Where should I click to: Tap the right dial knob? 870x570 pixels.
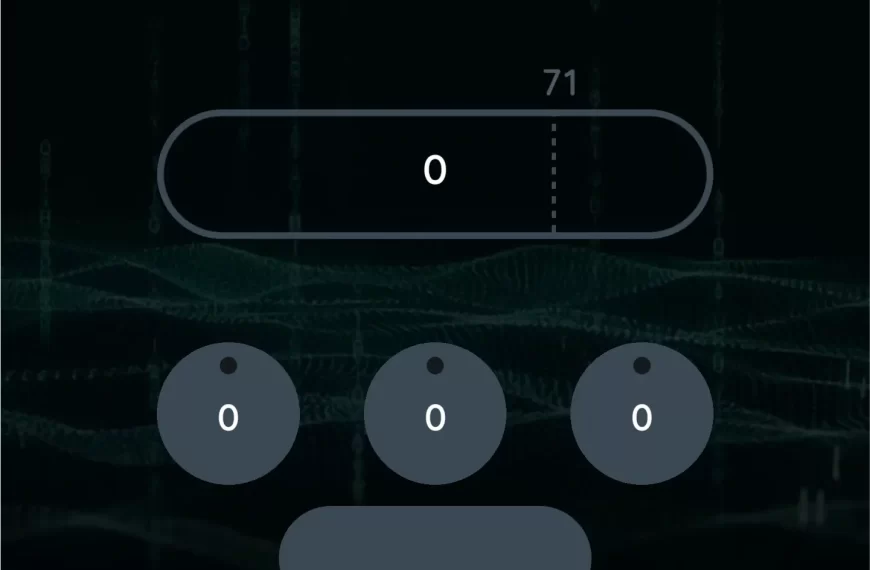click(x=642, y=414)
